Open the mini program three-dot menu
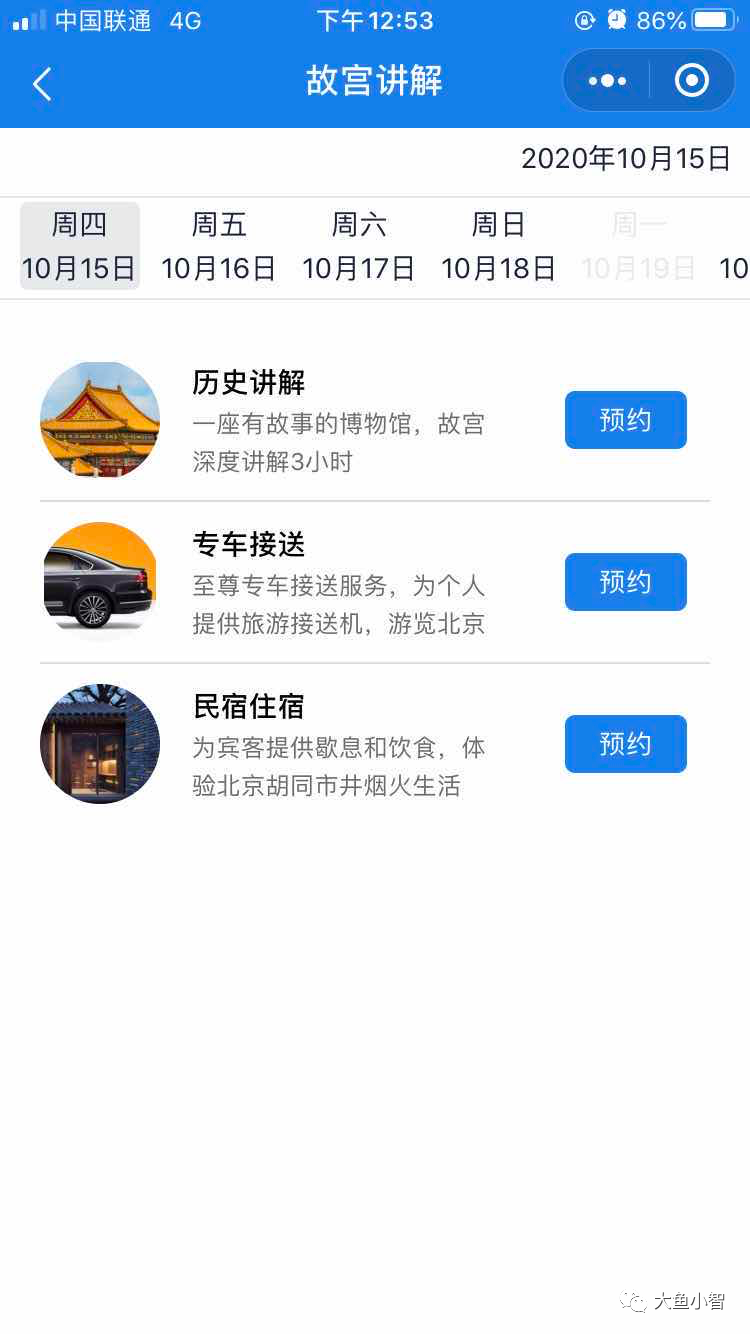The height and width of the screenshot is (1334, 750). click(607, 81)
